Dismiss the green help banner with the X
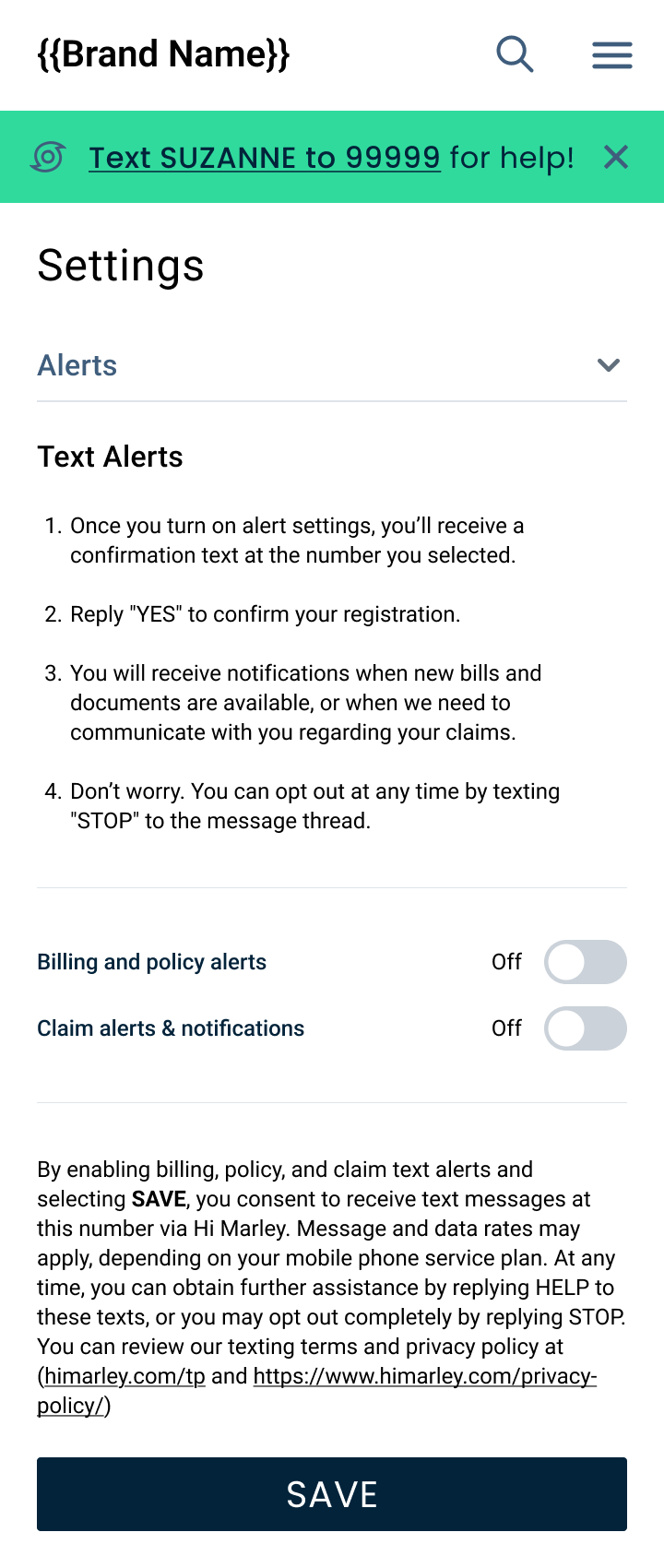 click(615, 157)
